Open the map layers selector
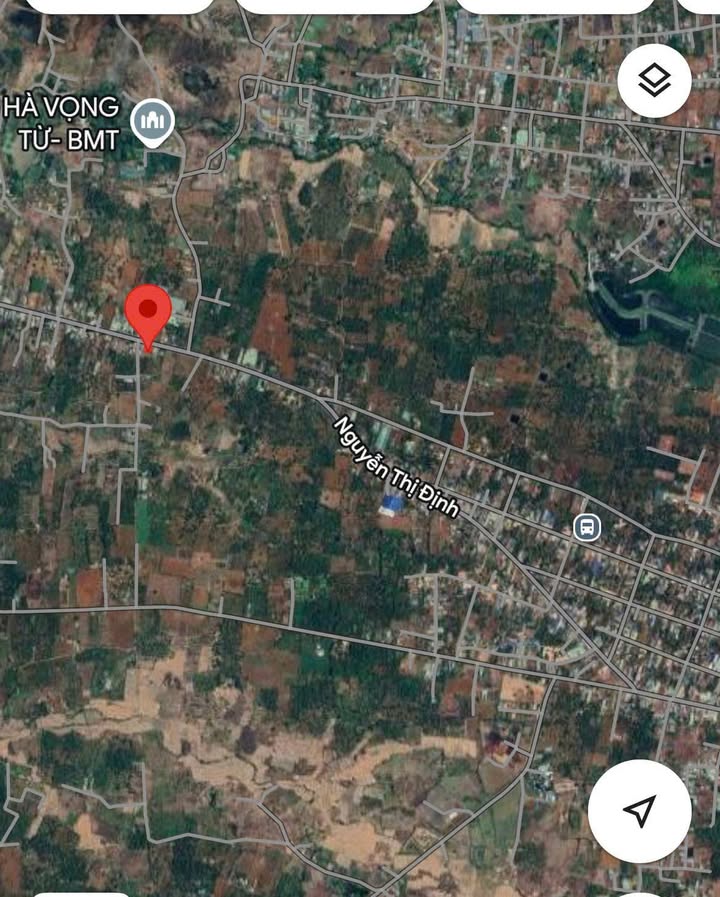The height and width of the screenshot is (897, 720). pos(654,81)
